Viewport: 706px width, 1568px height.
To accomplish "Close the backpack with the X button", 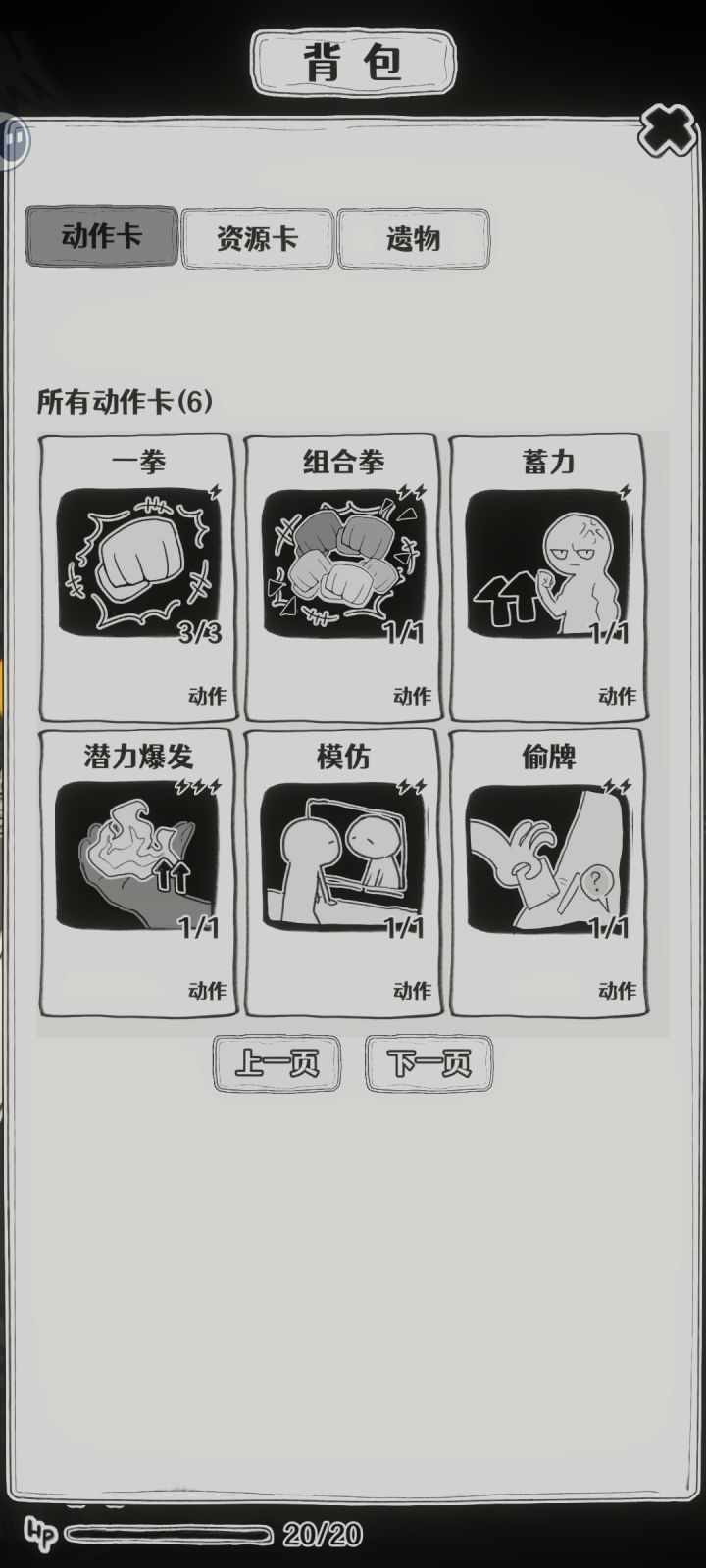I will (665, 128).
